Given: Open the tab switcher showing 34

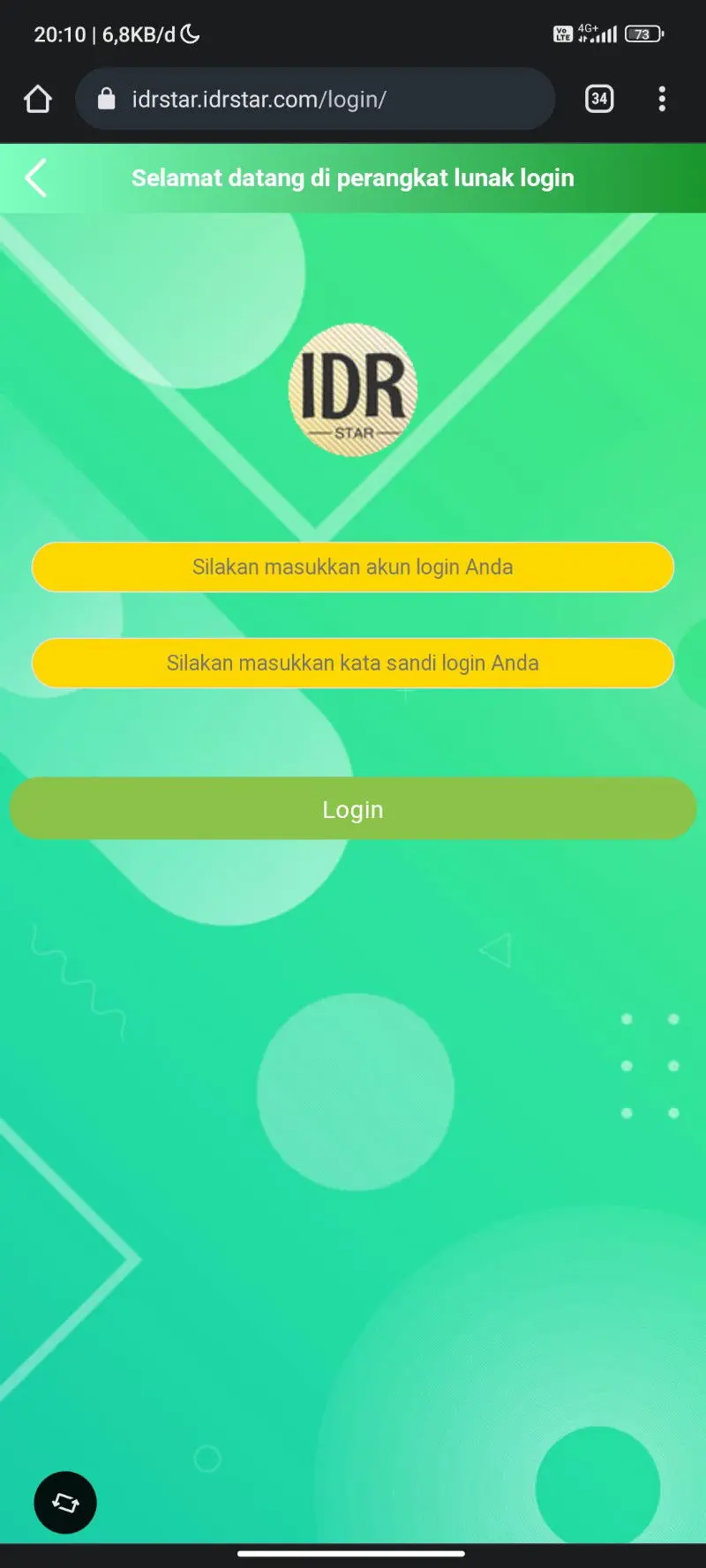Looking at the screenshot, I should (599, 99).
